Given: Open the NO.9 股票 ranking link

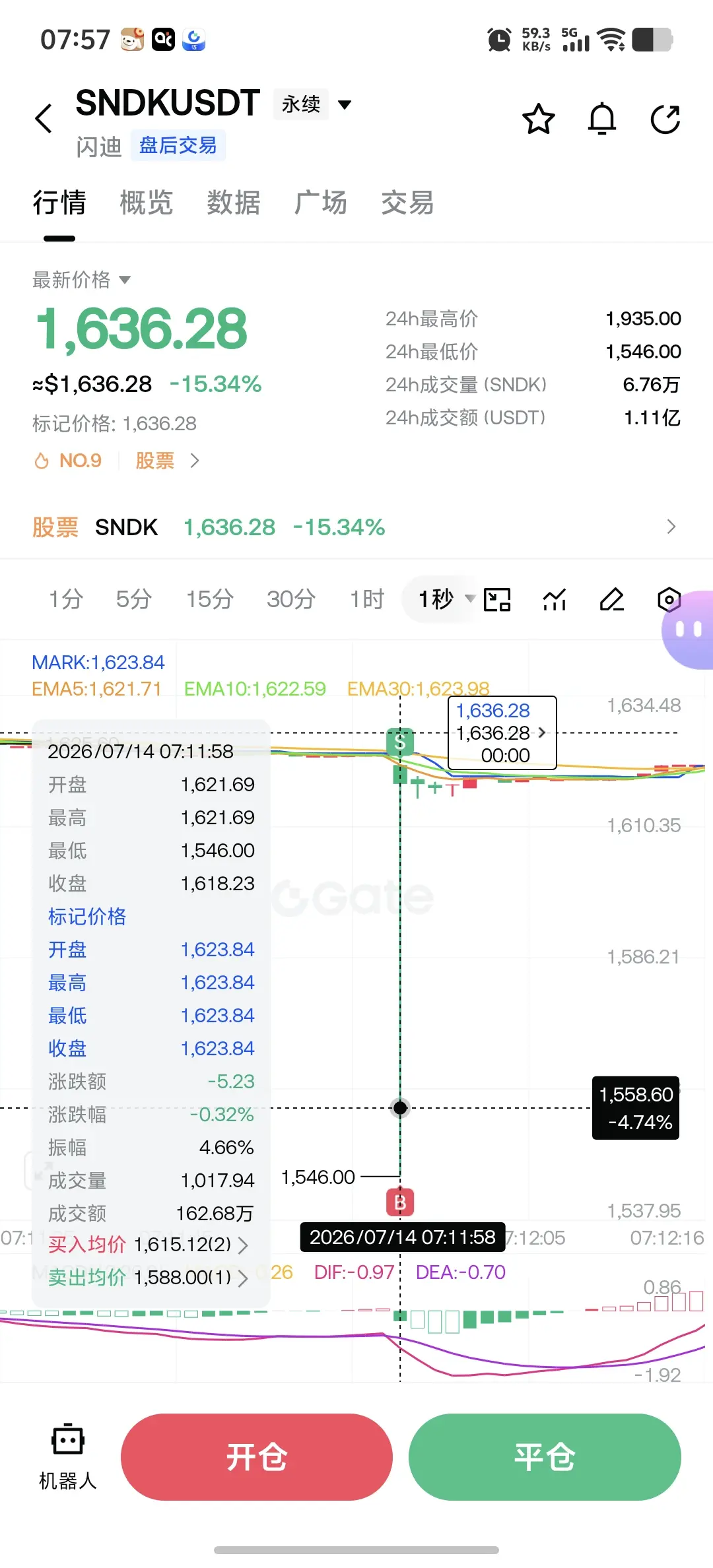Looking at the screenshot, I should [116, 461].
